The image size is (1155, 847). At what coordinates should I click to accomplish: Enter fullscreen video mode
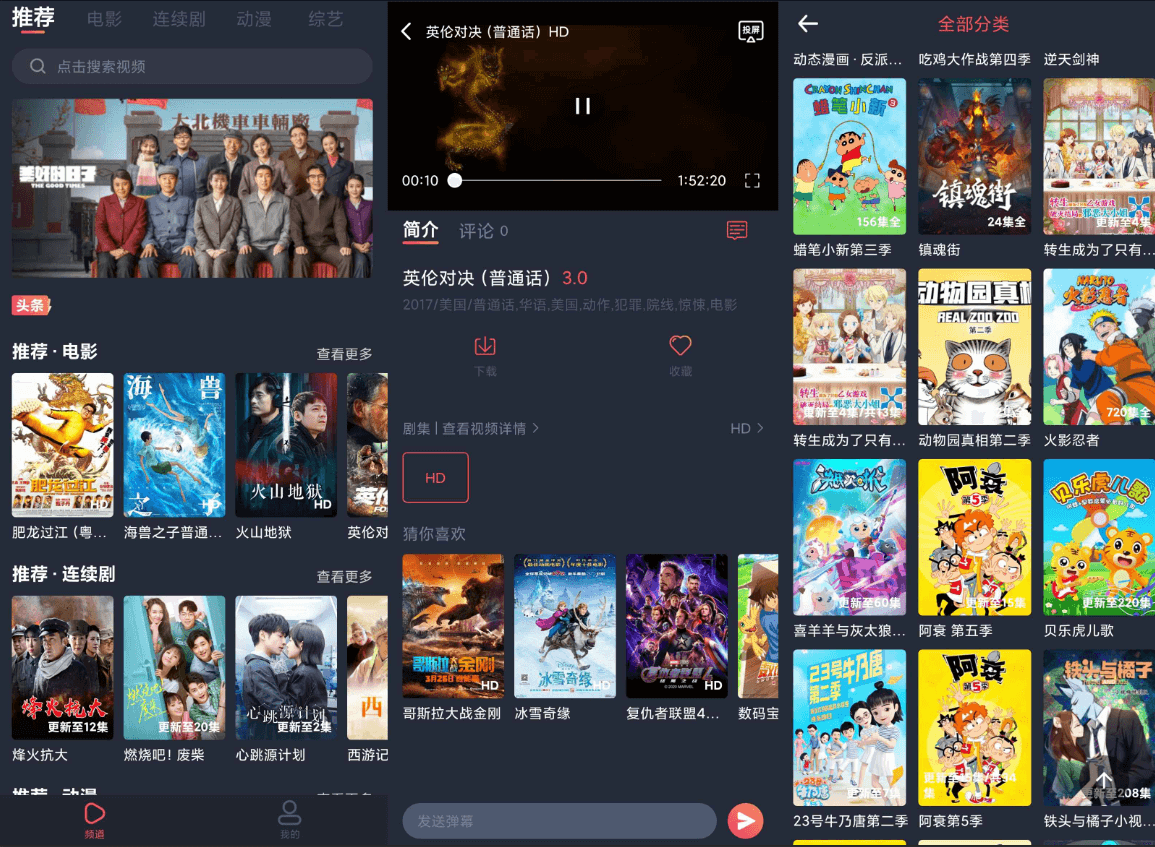tap(752, 181)
